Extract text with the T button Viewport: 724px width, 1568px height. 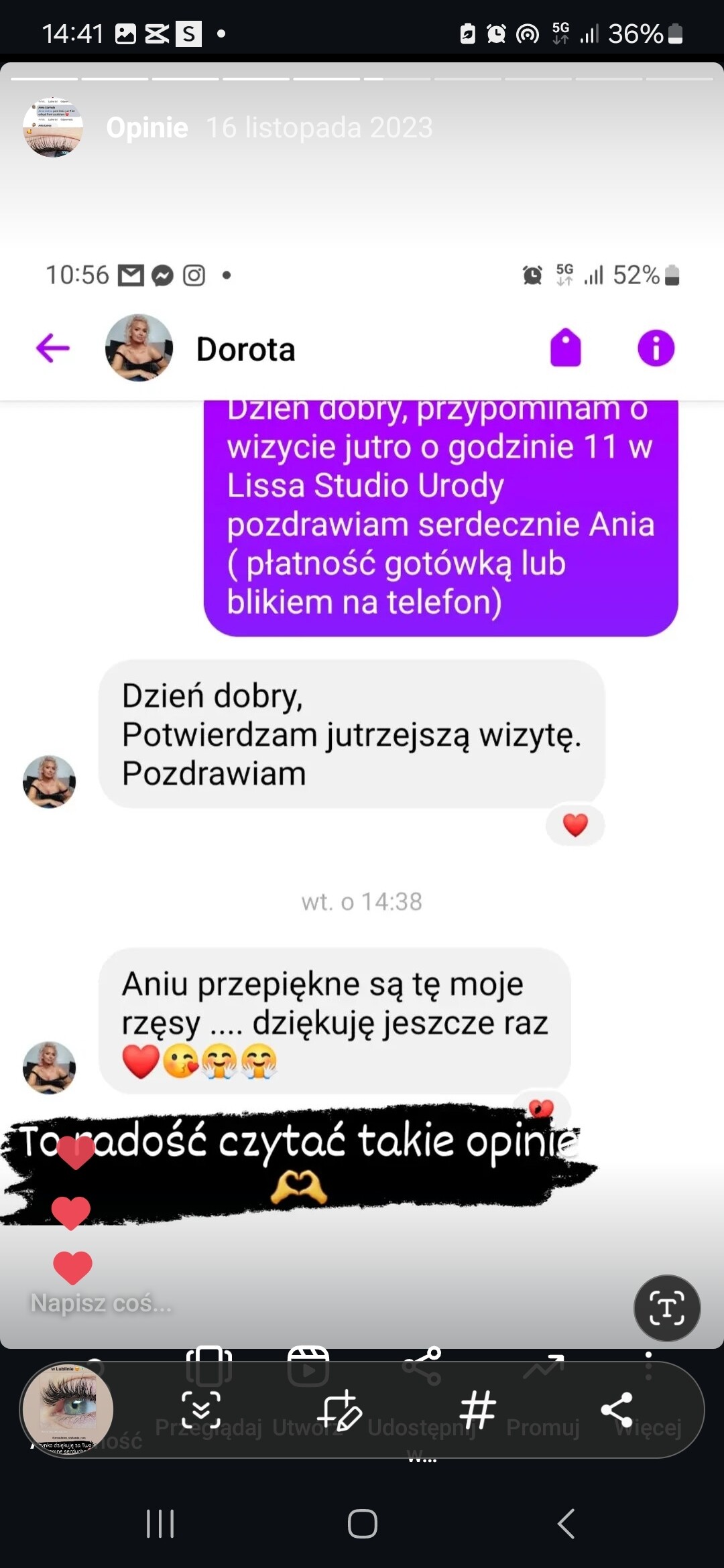click(666, 1307)
